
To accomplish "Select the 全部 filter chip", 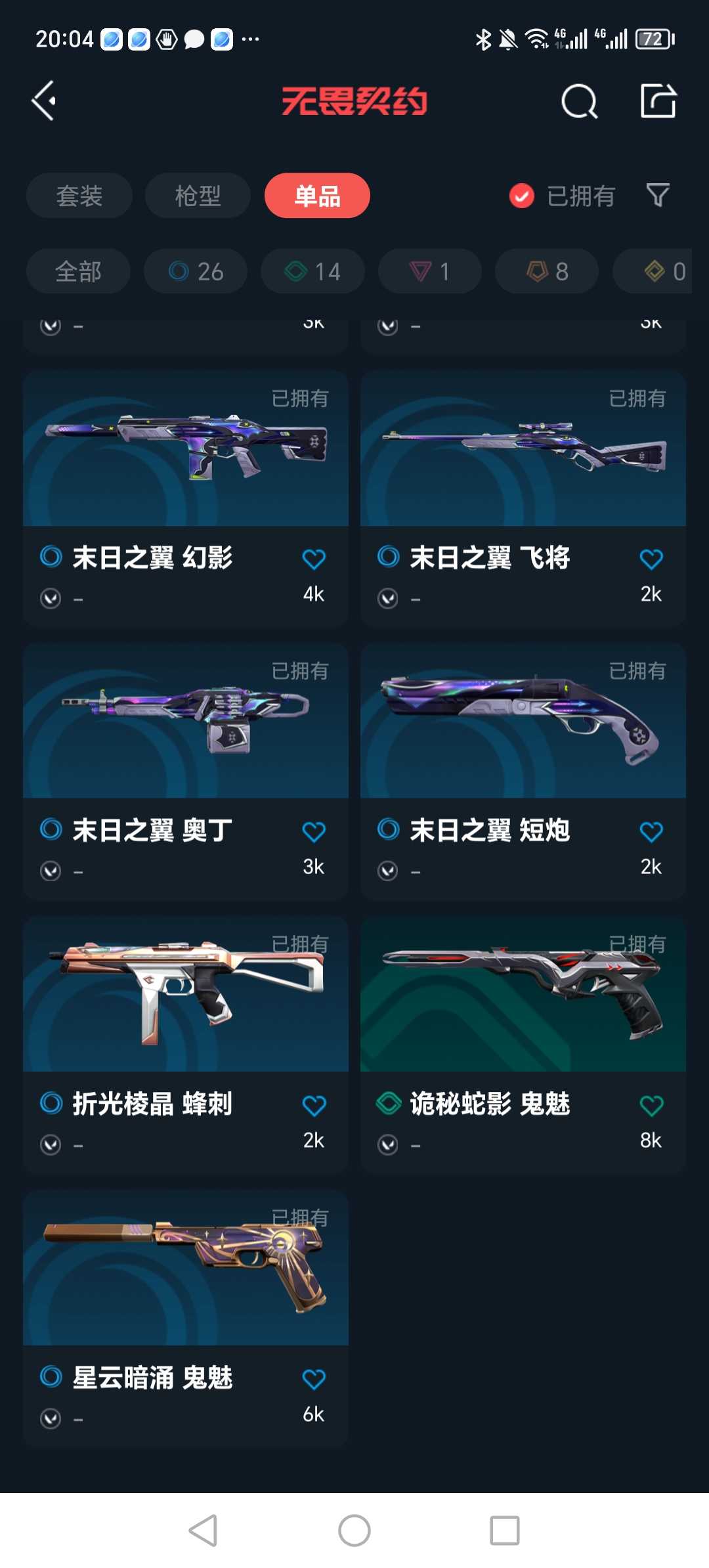I will click(x=78, y=271).
